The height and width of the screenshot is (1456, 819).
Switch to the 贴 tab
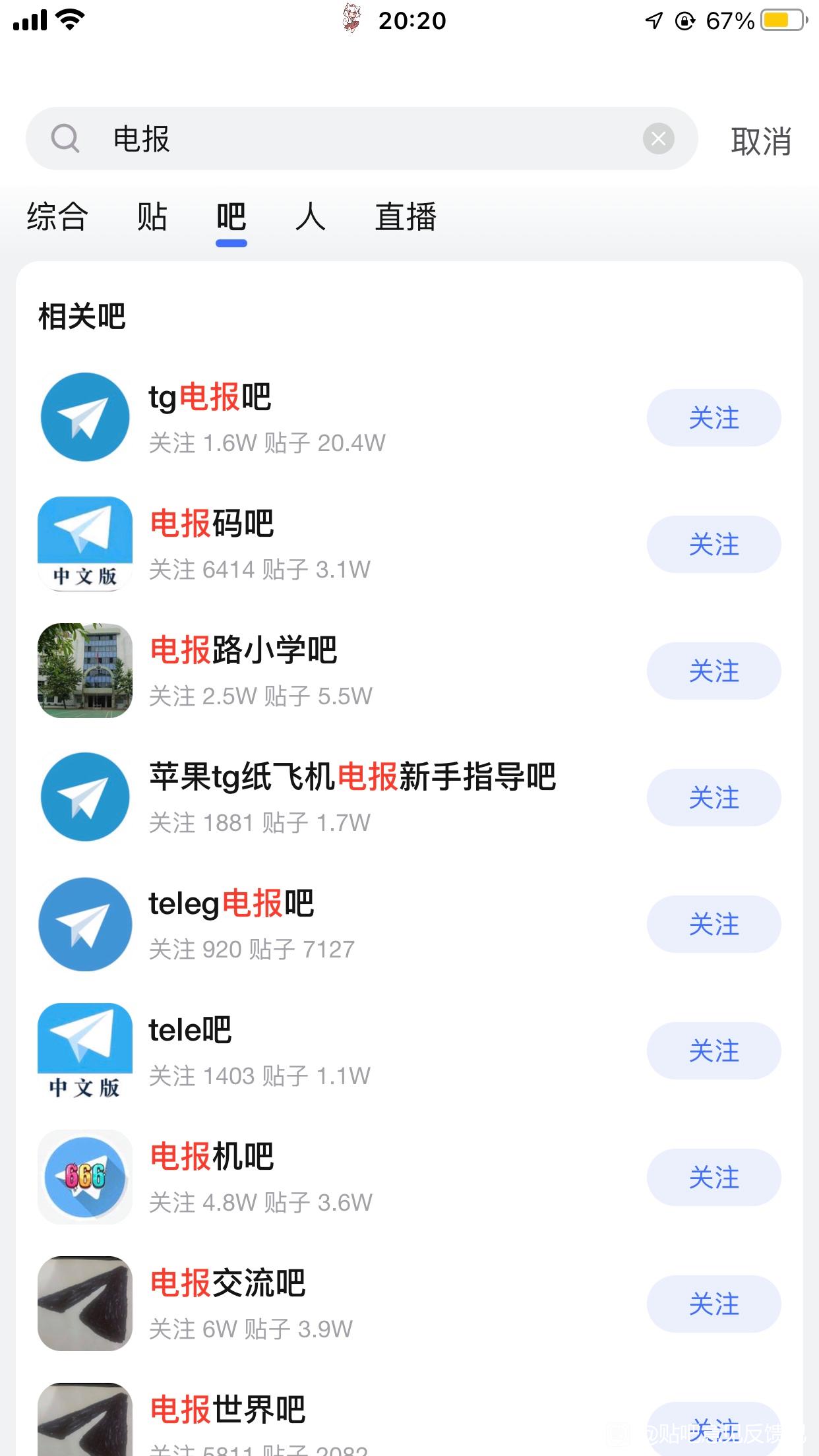click(152, 216)
